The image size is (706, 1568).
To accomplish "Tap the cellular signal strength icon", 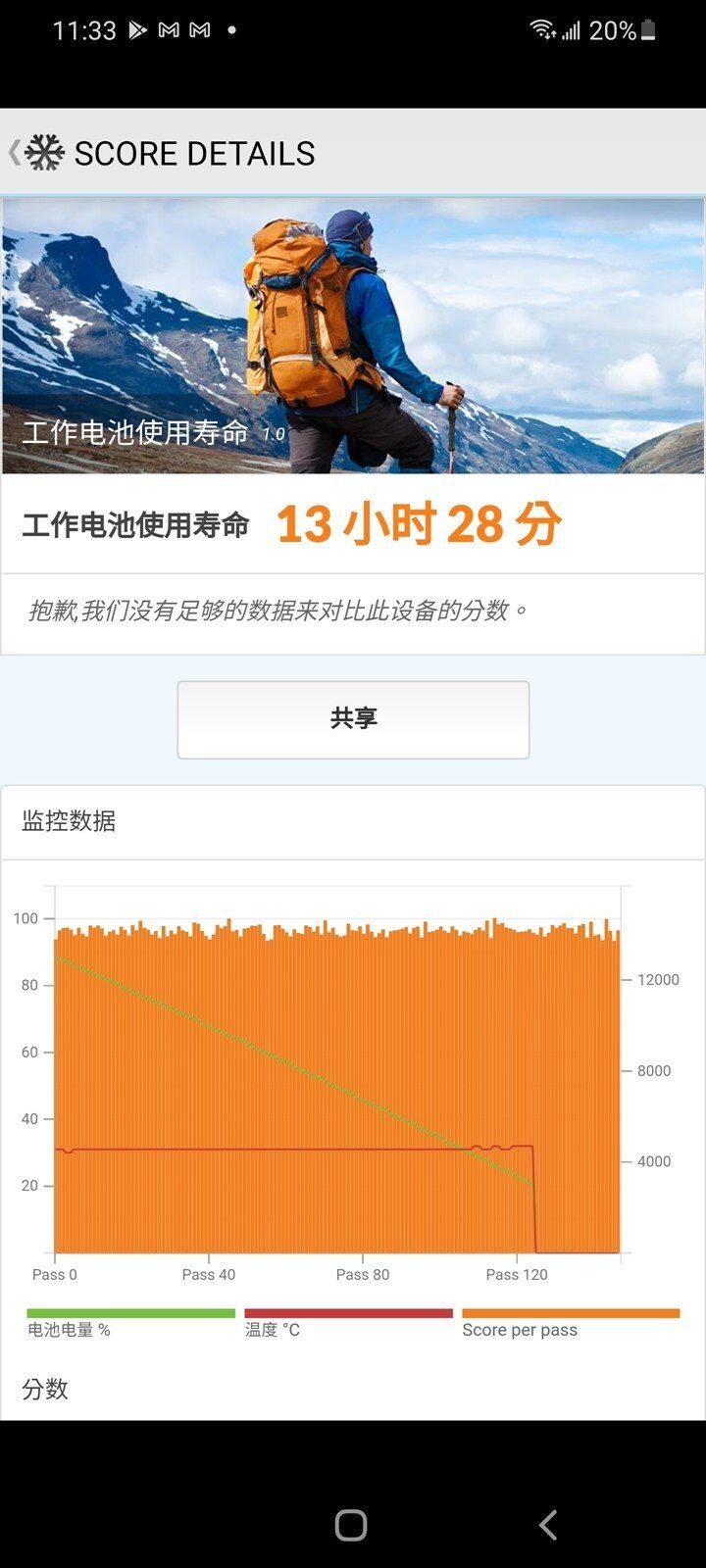I will click(572, 29).
